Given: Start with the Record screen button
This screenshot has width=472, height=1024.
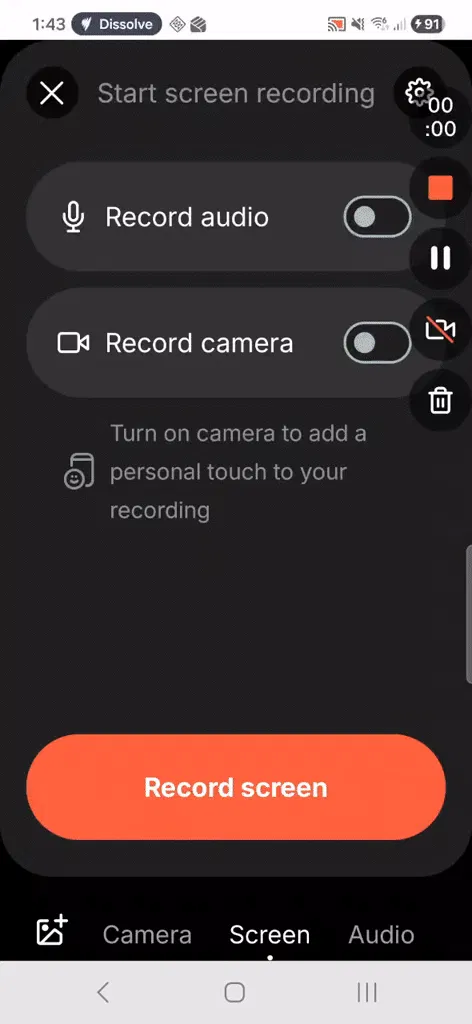Looking at the screenshot, I should tap(236, 787).
